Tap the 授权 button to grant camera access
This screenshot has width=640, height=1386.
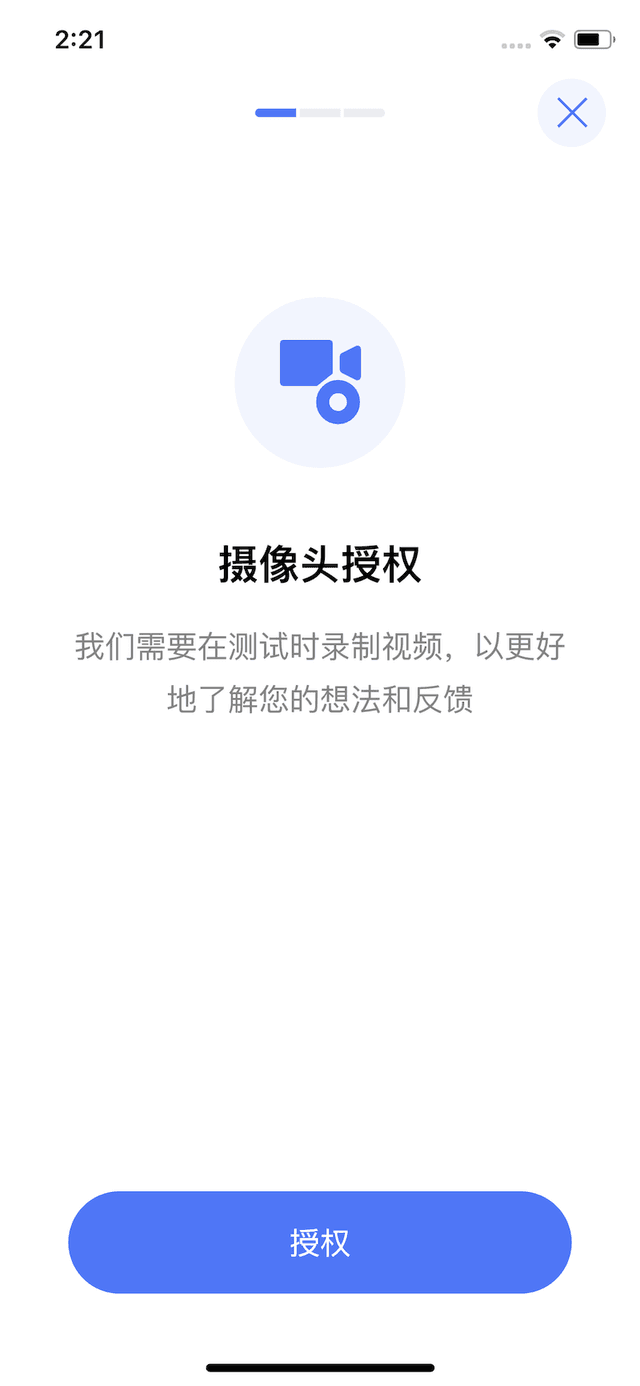(320, 1243)
